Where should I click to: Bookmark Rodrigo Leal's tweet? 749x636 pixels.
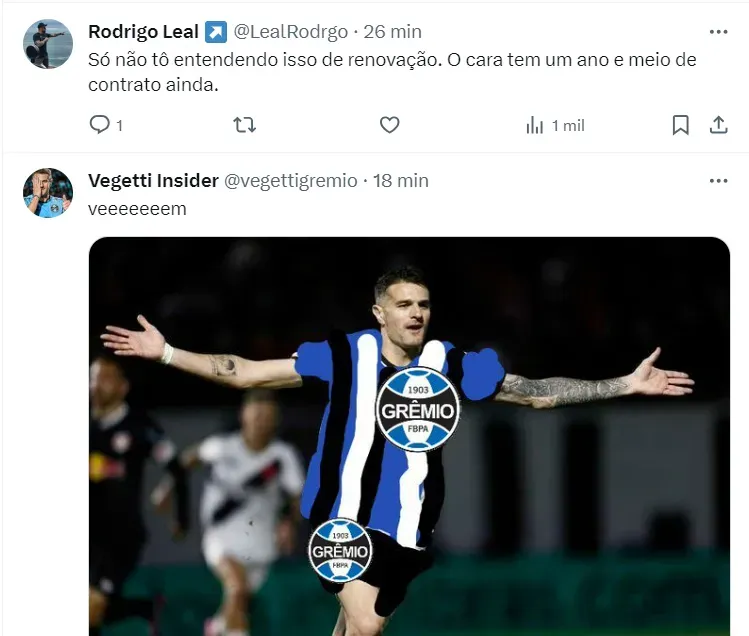[x=680, y=125]
